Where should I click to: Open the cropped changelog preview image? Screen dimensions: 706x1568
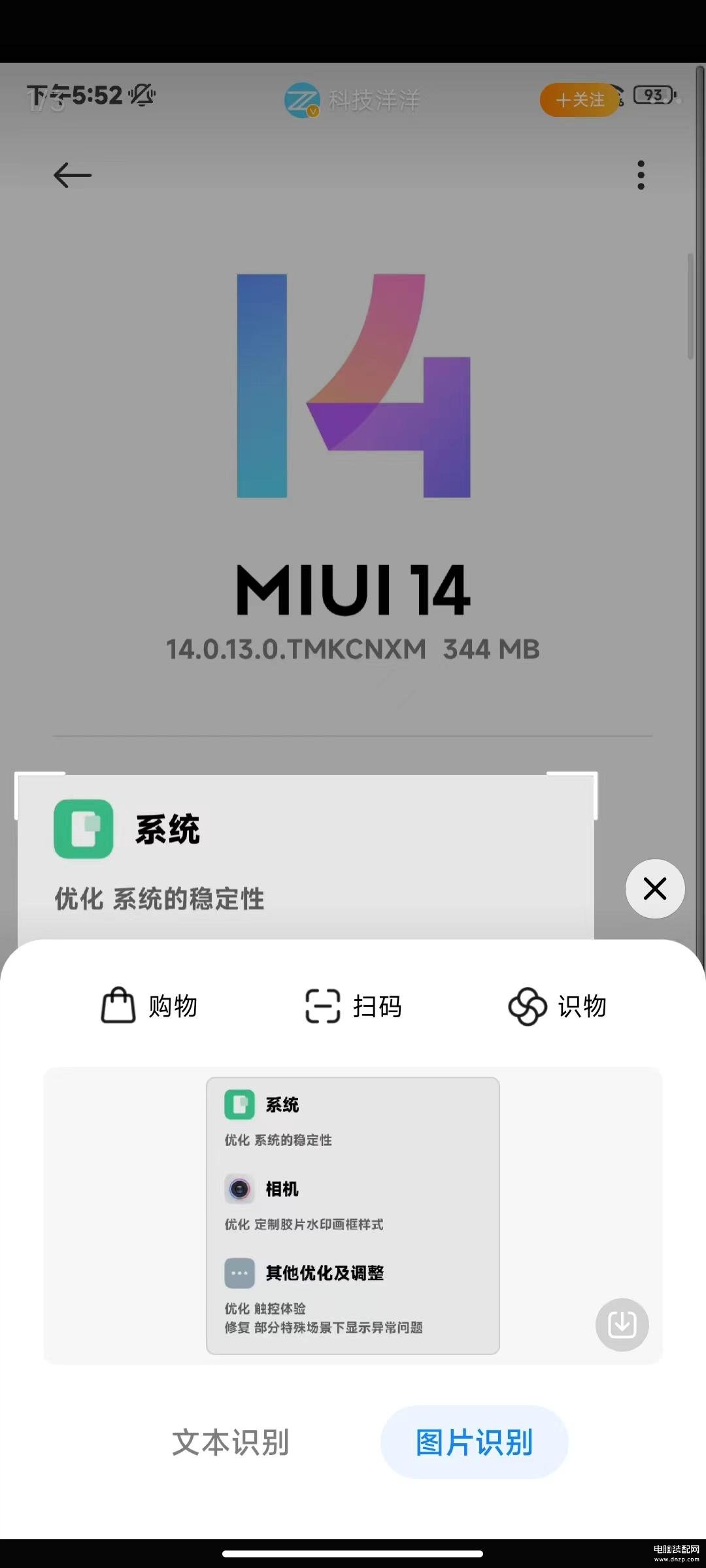click(353, 1215)
